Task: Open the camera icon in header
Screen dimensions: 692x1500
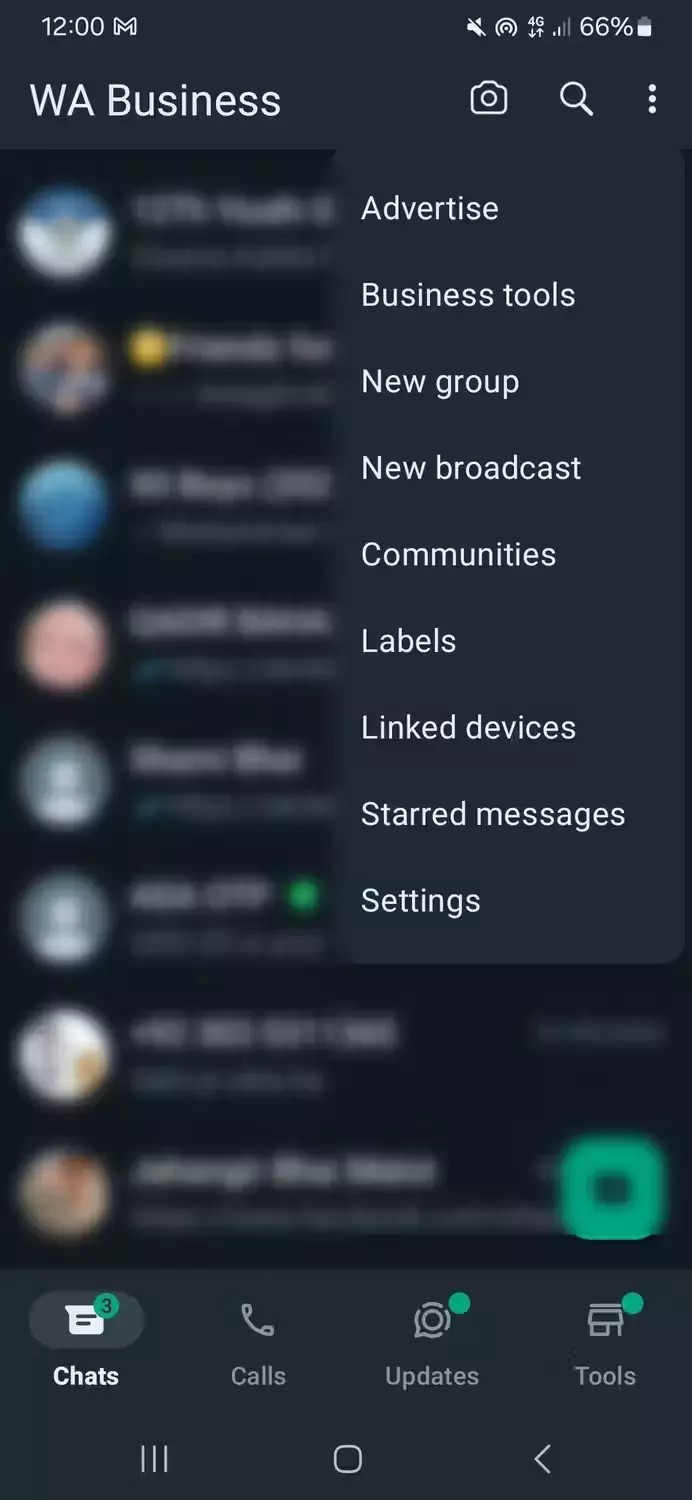Action: point(488,99)
